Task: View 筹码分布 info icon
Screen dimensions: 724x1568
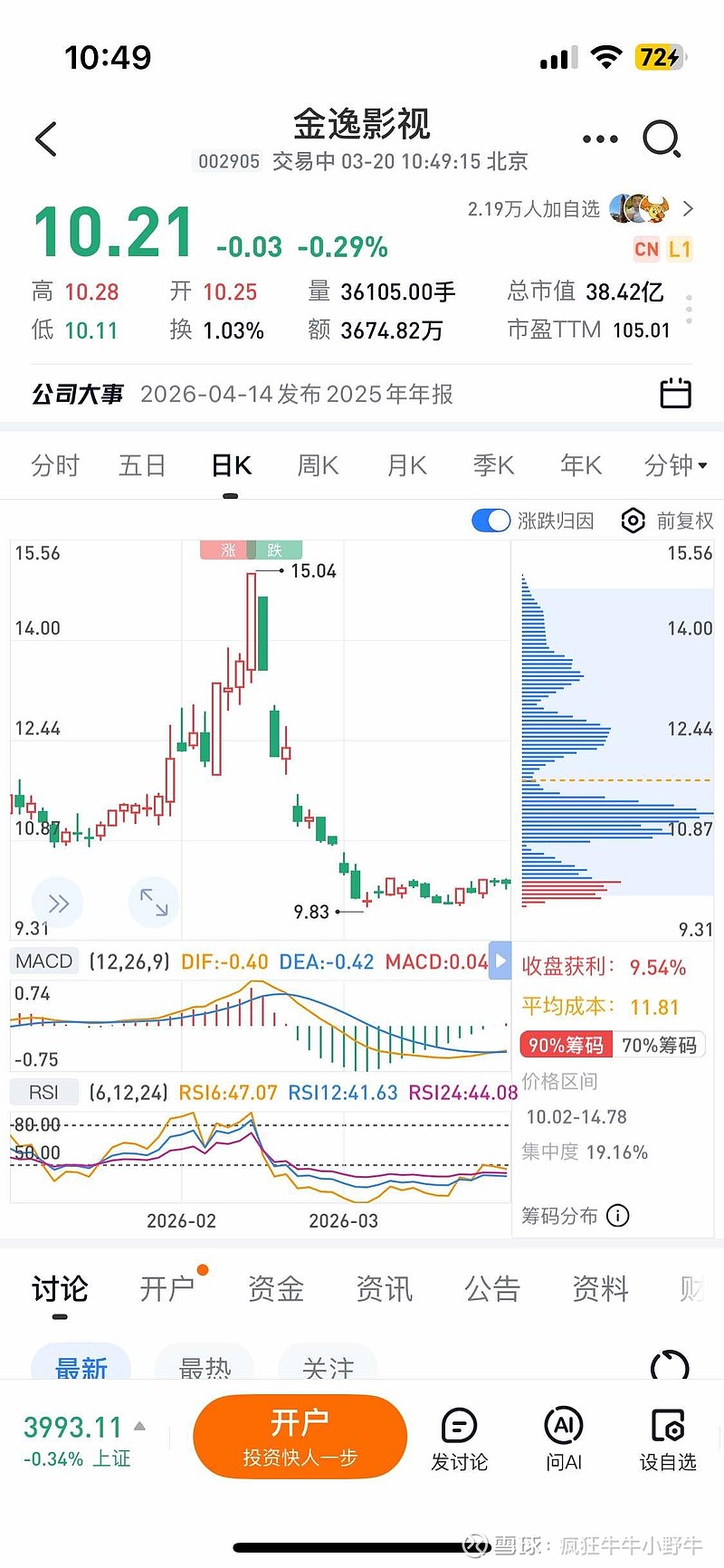Action: tap(618, 1216)
